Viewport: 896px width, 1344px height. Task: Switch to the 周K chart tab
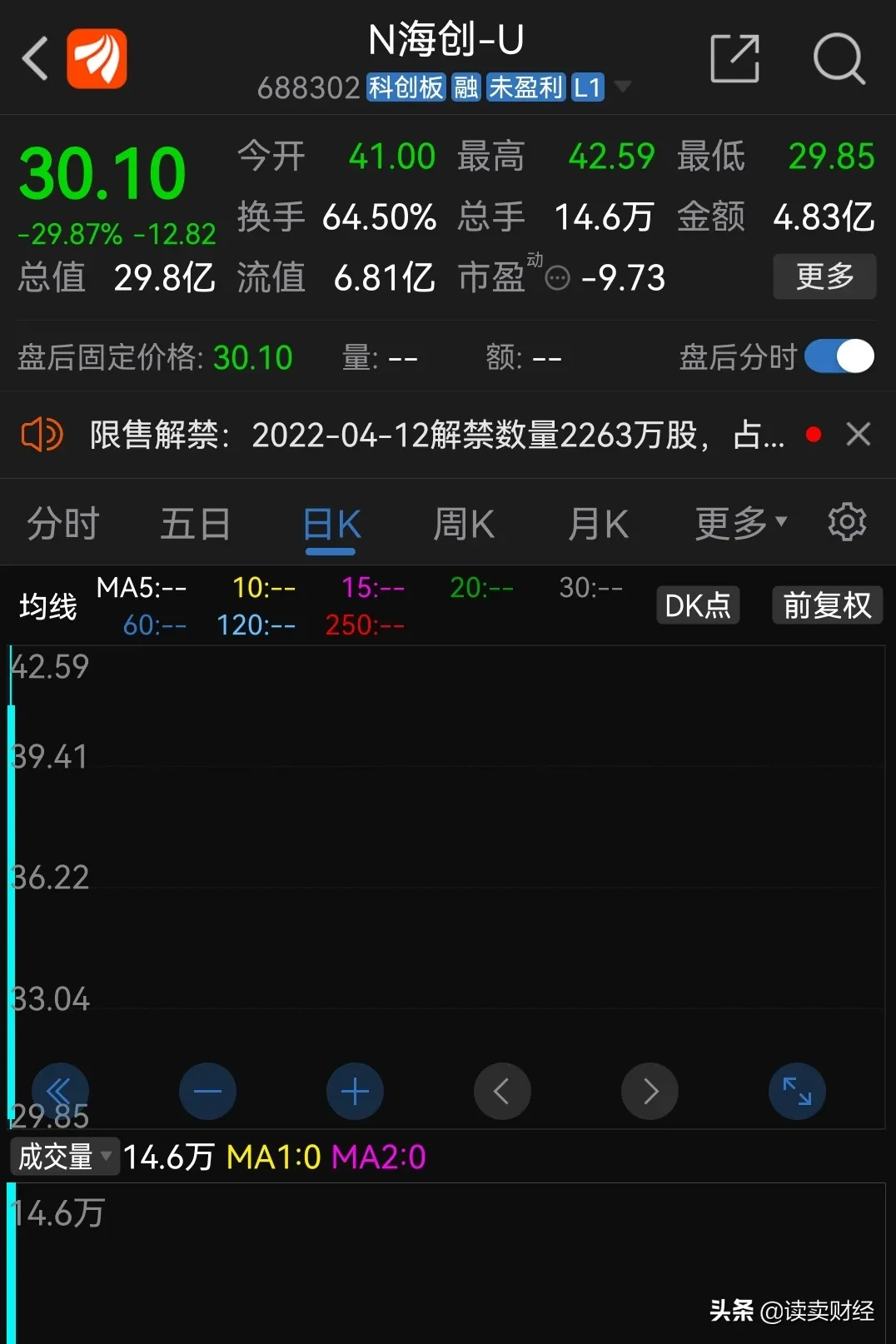(464, 525)
